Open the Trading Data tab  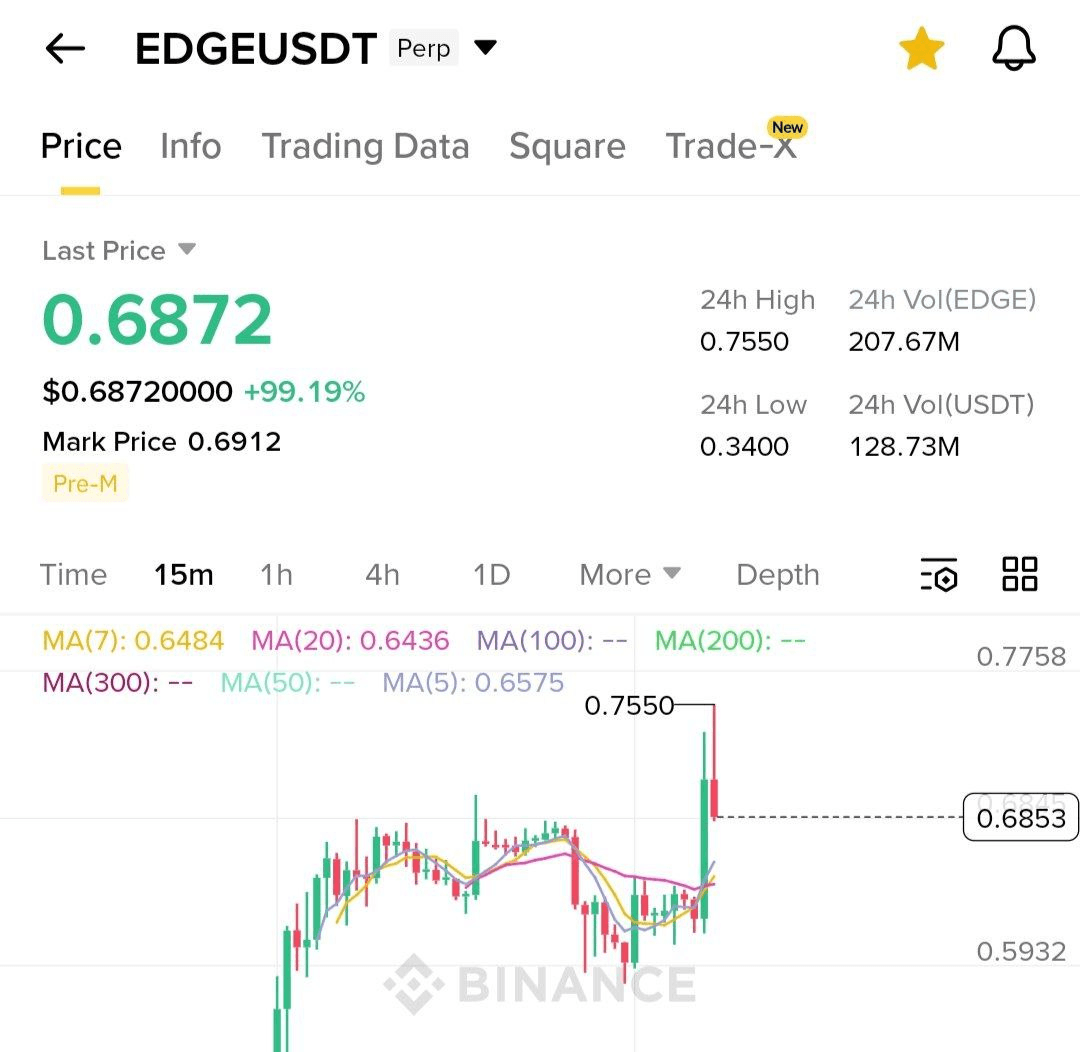point(365,146)
